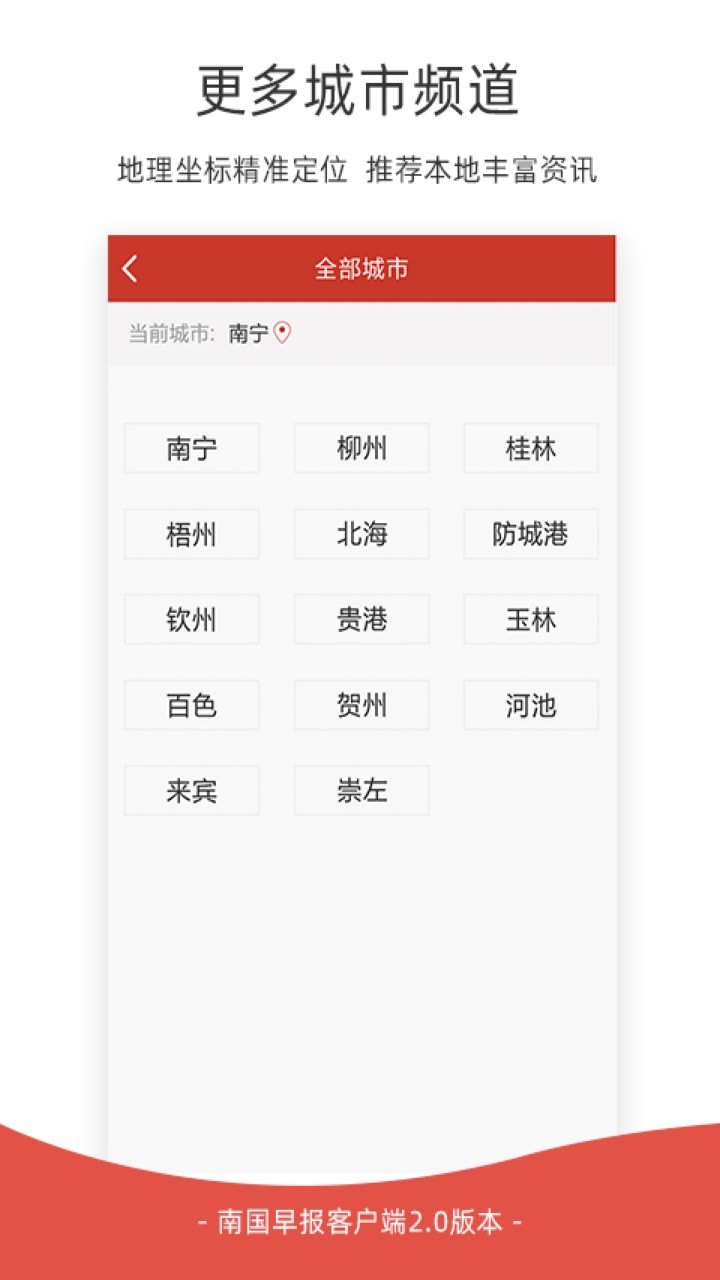Tap the 当前城市 label row

(169, 331)
